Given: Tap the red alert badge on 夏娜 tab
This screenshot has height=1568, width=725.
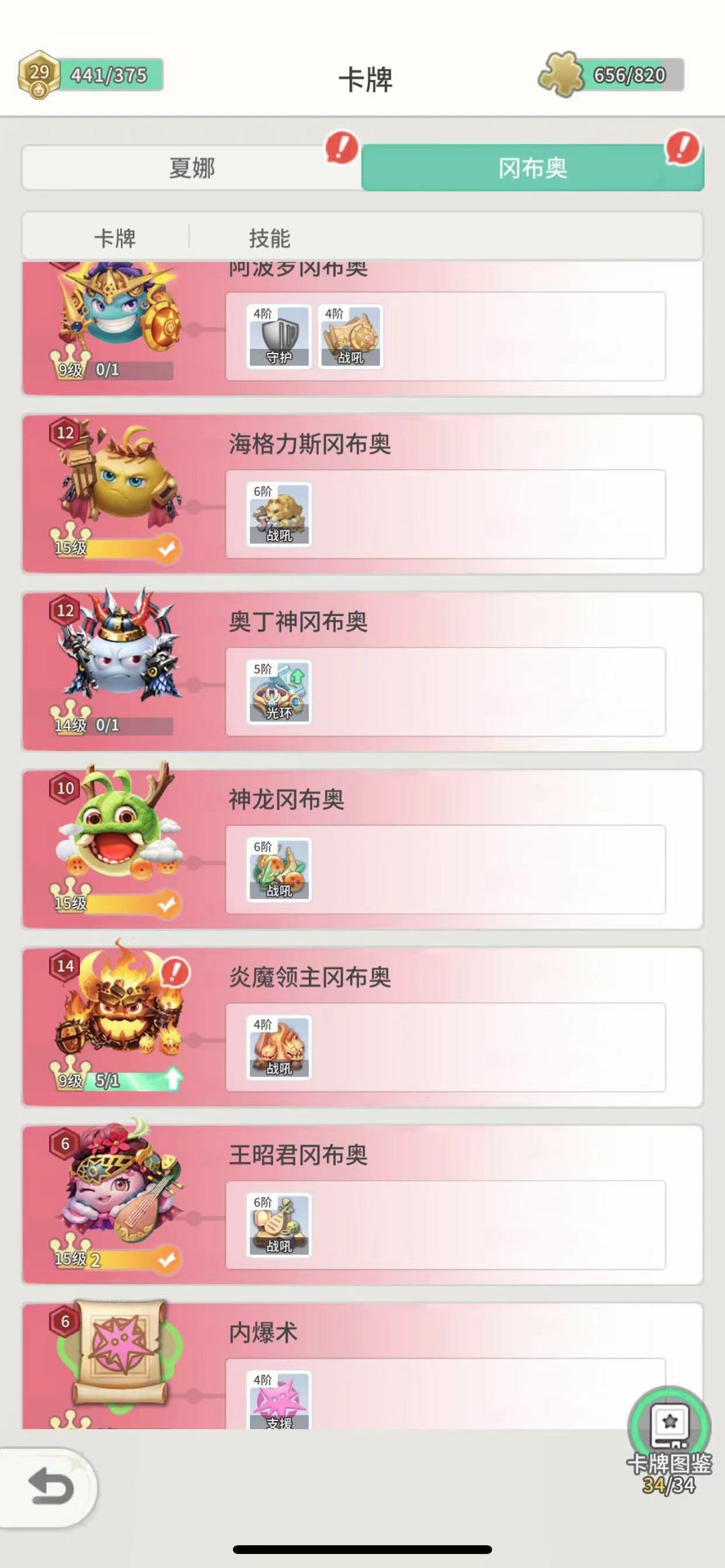Looking at the screenshot, I should point(340,151).
